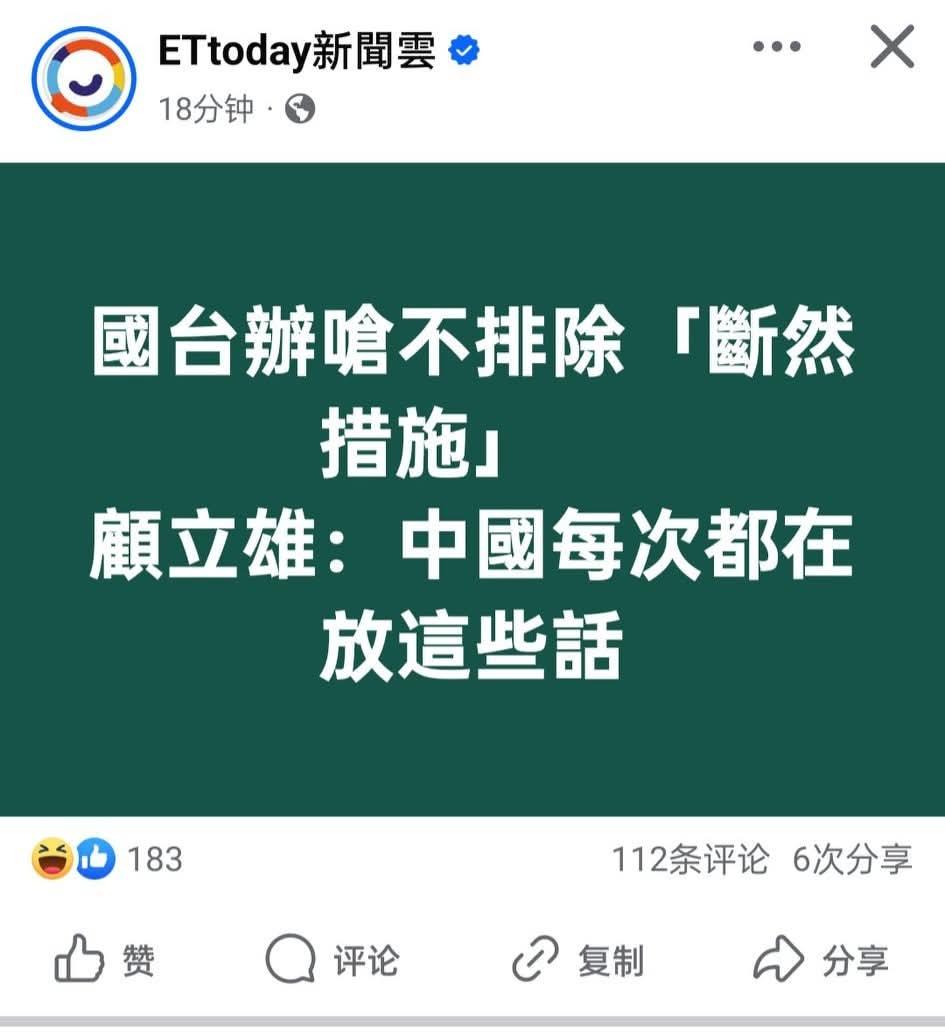View the 6次分享 shares list
Image resolution: width=945 pixels, height=1033 pixels.
852,859
